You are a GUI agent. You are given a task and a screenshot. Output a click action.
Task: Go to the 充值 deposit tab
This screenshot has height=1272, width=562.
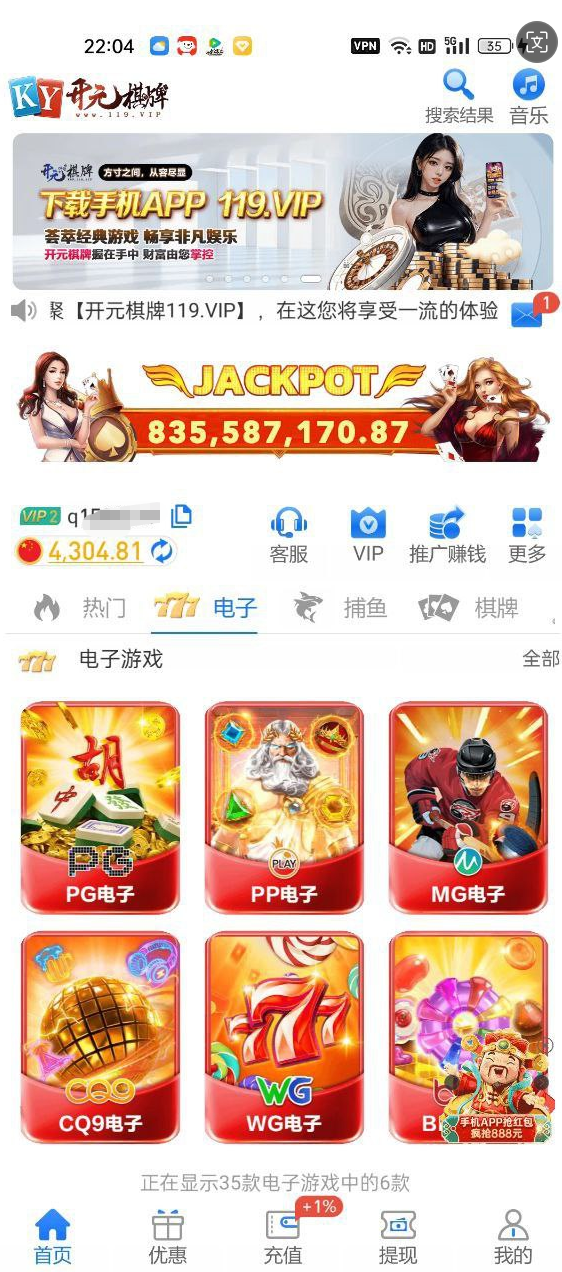[x=283, y=1236]
